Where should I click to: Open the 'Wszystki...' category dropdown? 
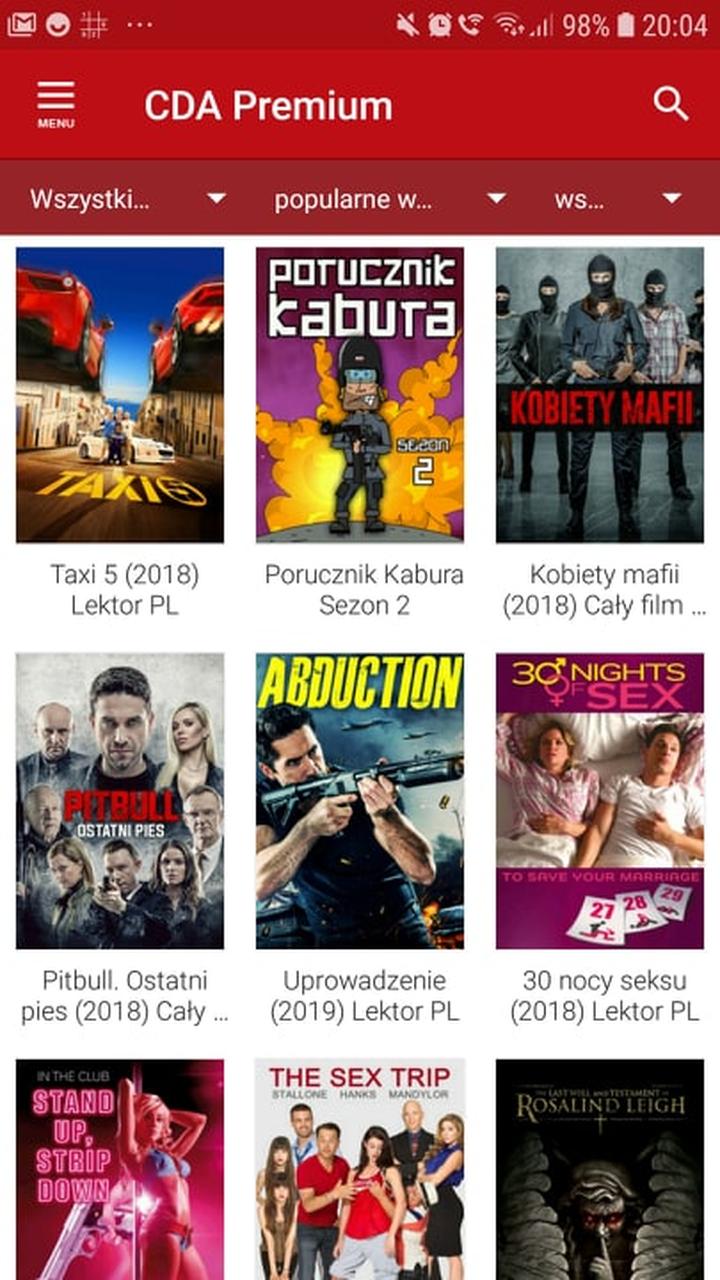coord(120,199)
